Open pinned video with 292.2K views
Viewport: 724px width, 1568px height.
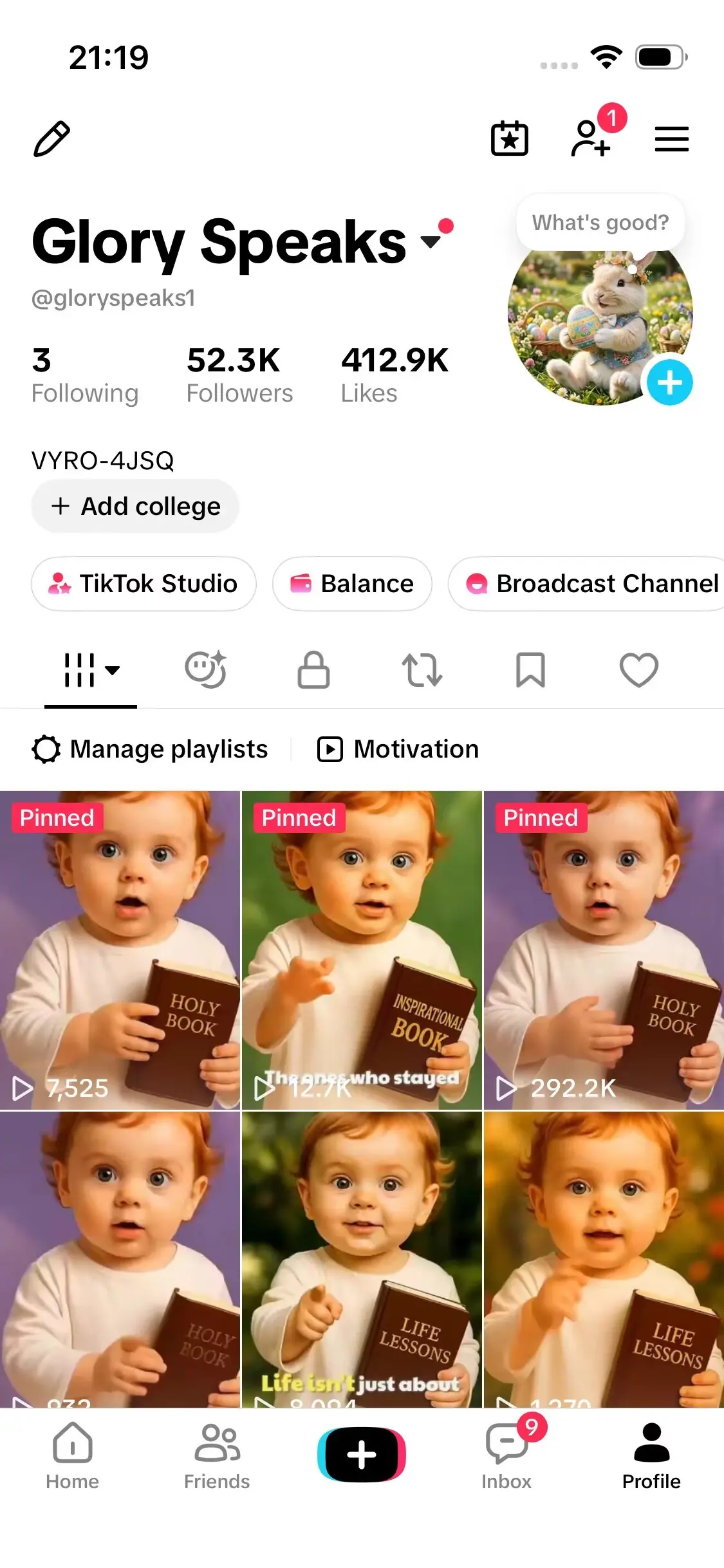(x=604, y=950)
